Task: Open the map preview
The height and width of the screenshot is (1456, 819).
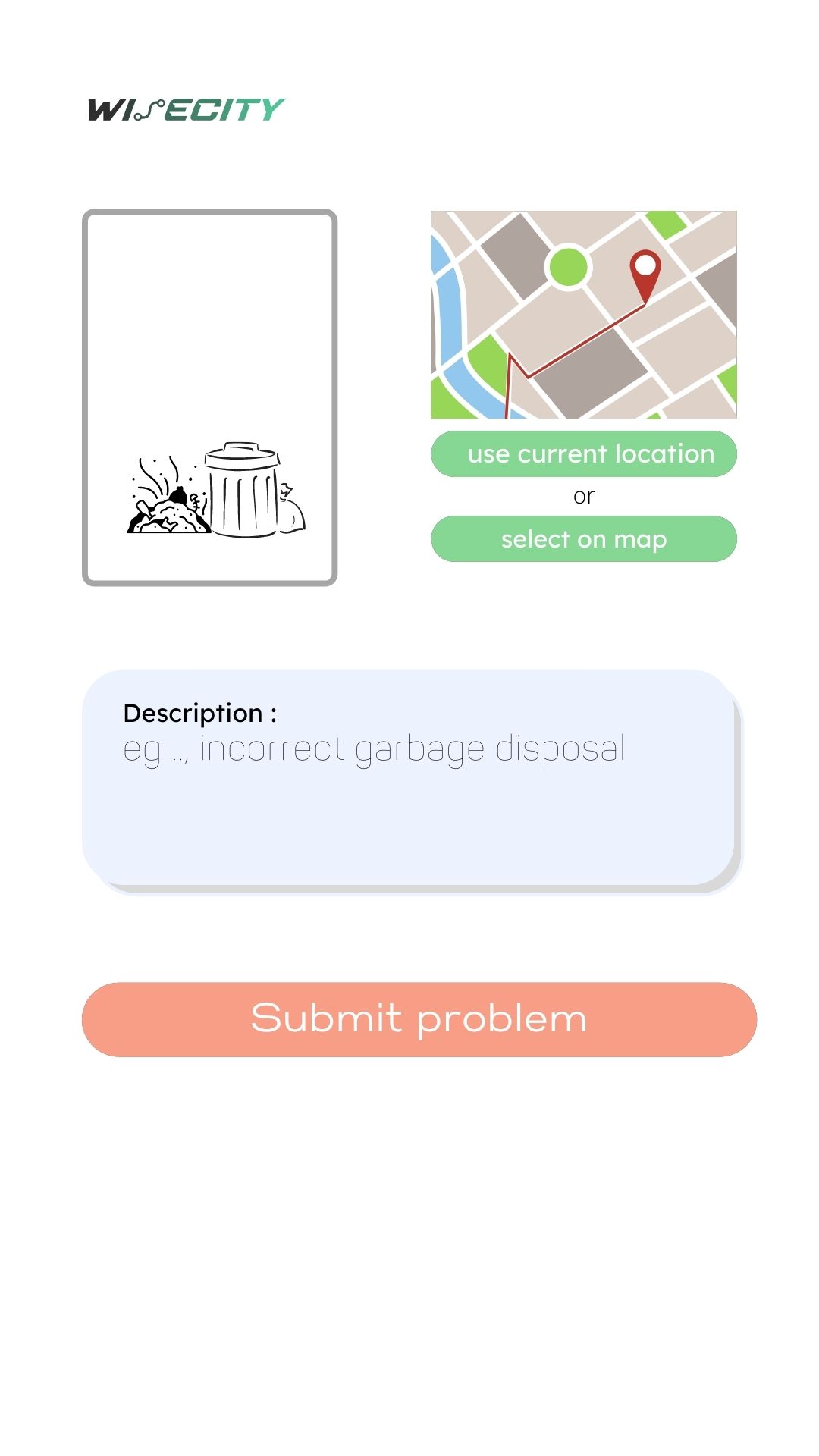Action: pyautogui.click(x=584, y=315)
